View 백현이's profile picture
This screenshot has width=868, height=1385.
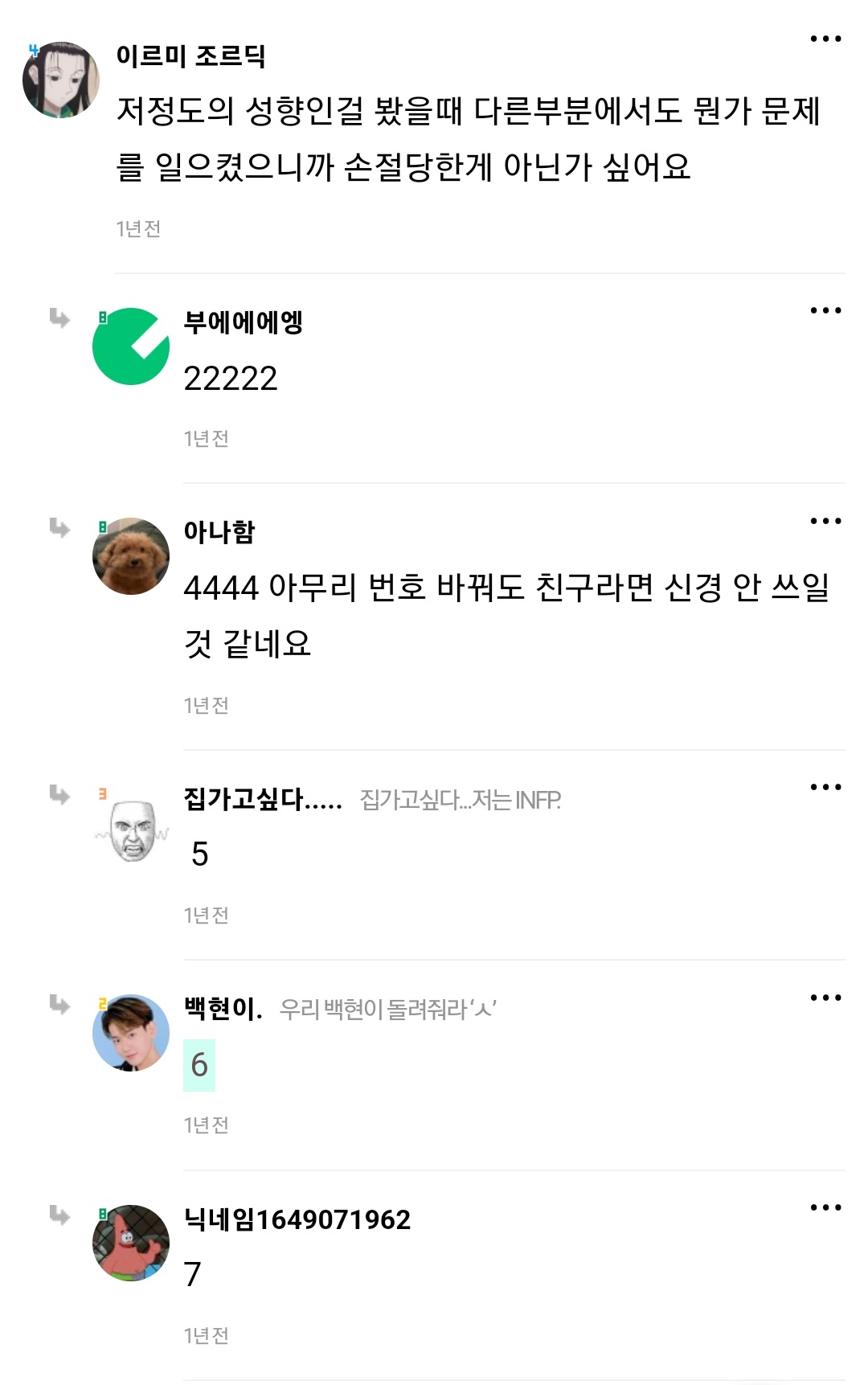point(131,1033)
